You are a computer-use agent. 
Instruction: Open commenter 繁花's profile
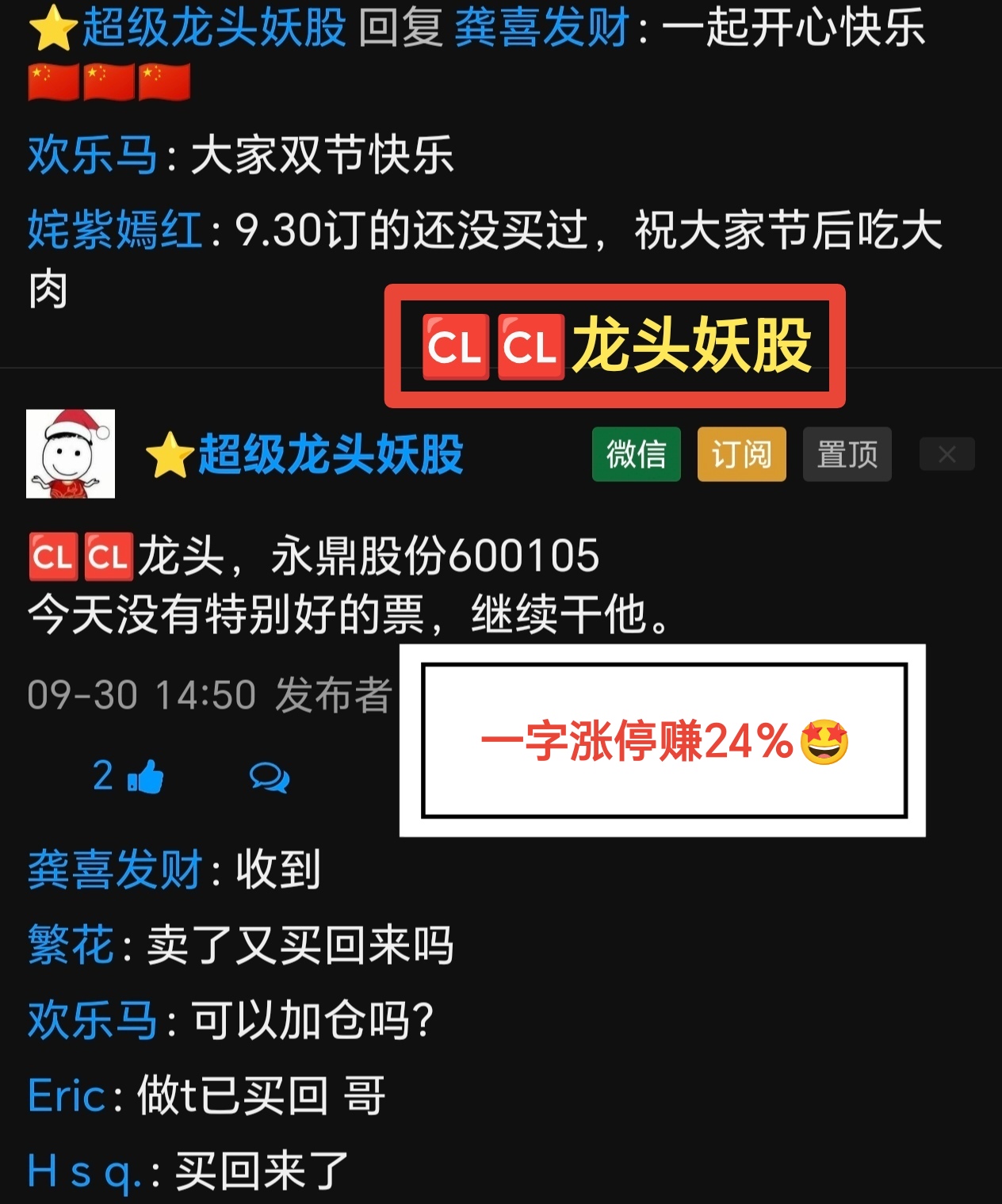pos(71,945)
